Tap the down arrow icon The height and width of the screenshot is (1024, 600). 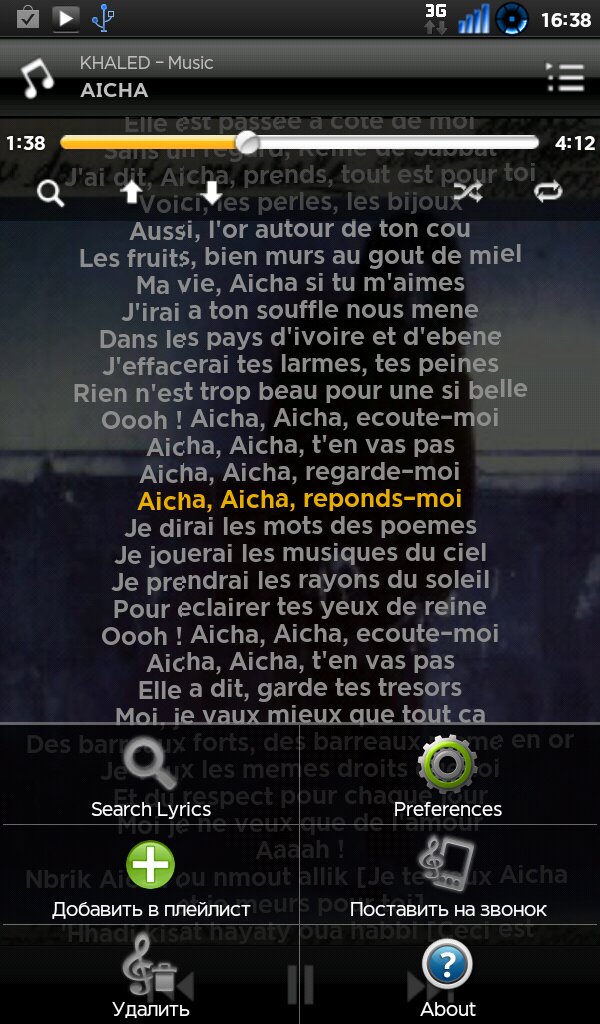212,192
